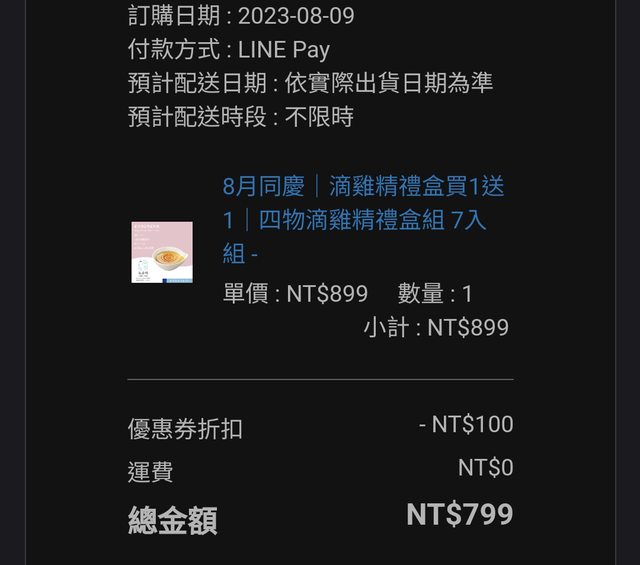Tap the 滴雞精 product thumbnail image

pos(162,252)
